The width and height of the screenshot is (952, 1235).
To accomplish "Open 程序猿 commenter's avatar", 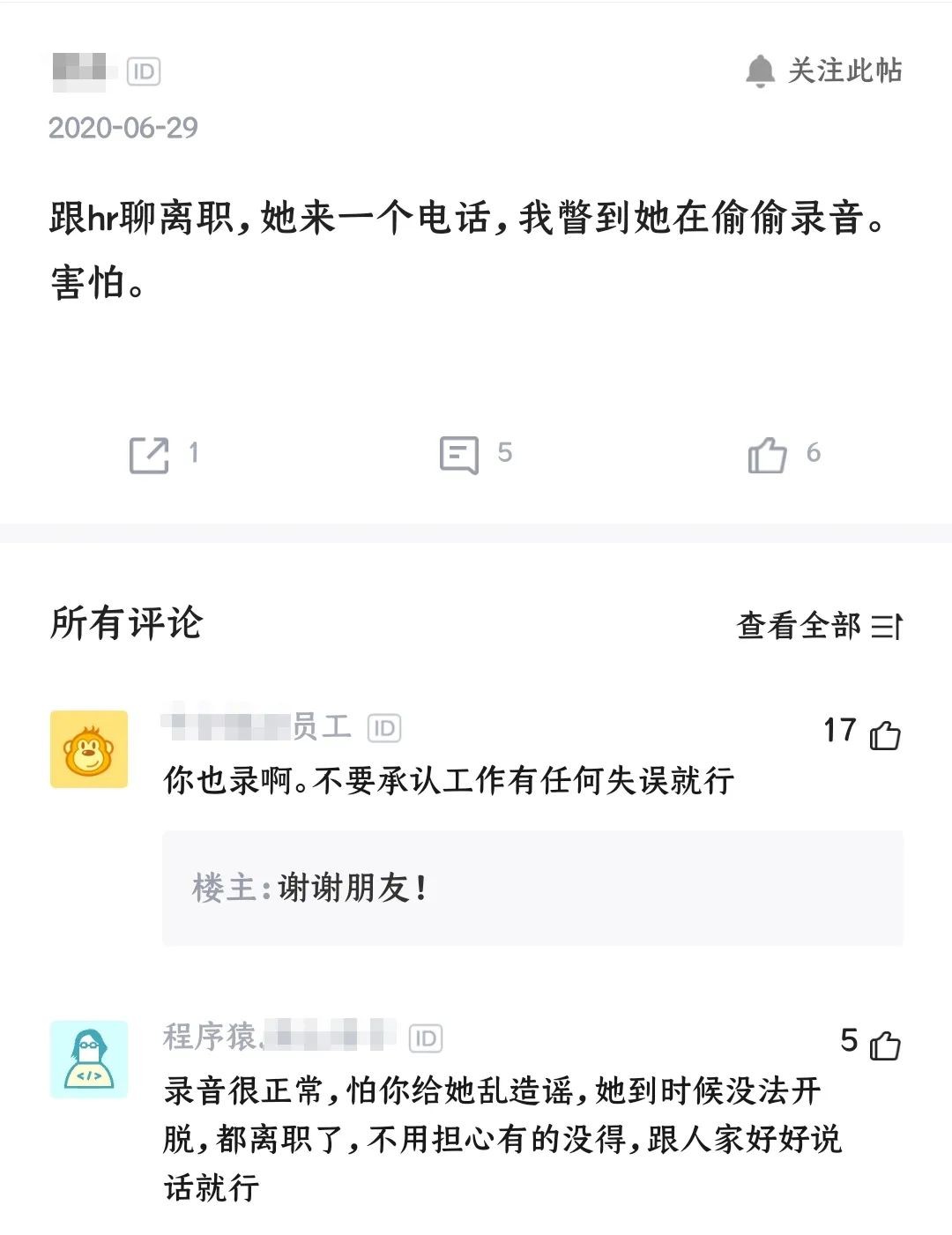I will [x=89, y=1060].
